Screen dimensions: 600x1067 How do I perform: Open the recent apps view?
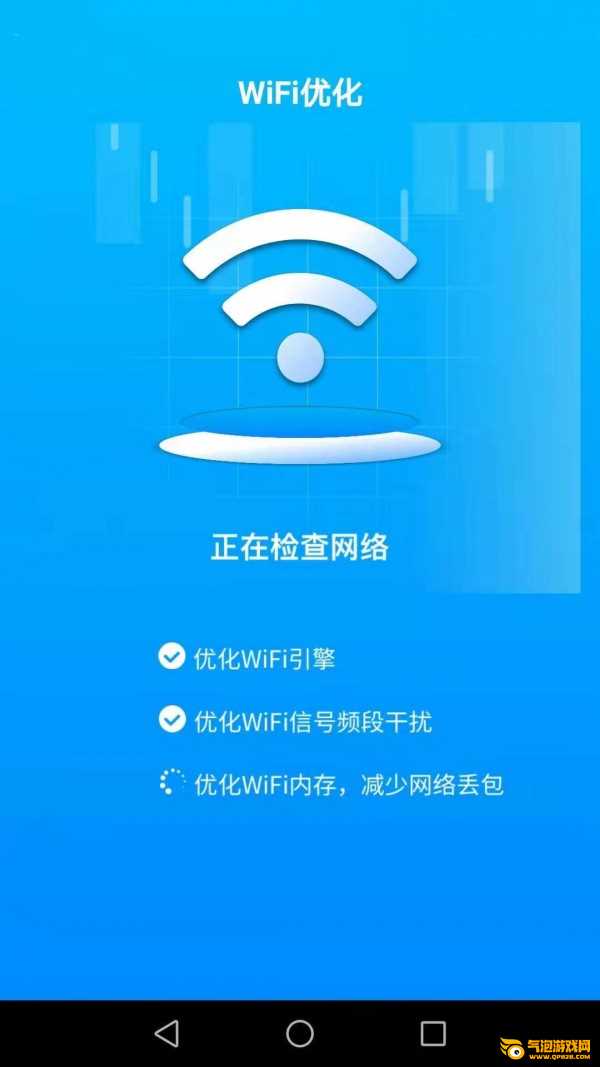[x=433, y=1033]
